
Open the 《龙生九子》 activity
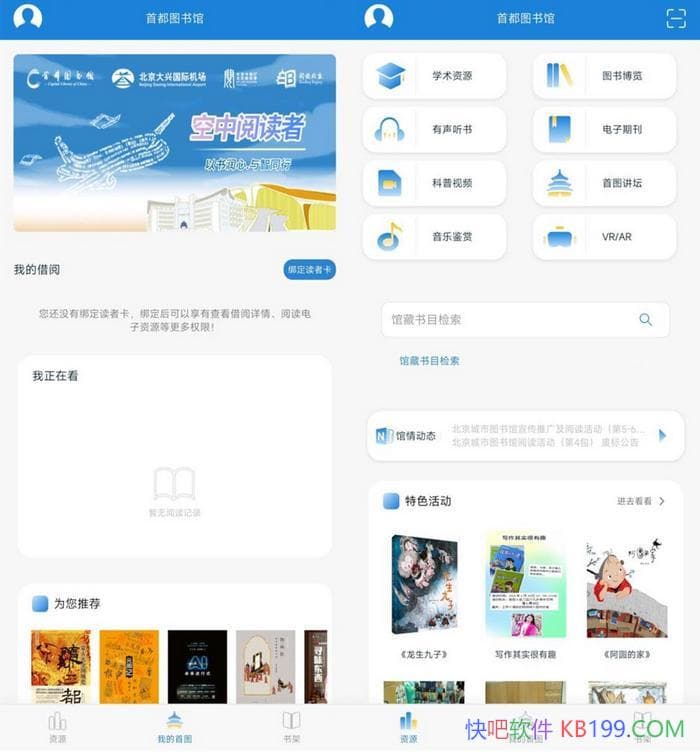tap(424, 587)
